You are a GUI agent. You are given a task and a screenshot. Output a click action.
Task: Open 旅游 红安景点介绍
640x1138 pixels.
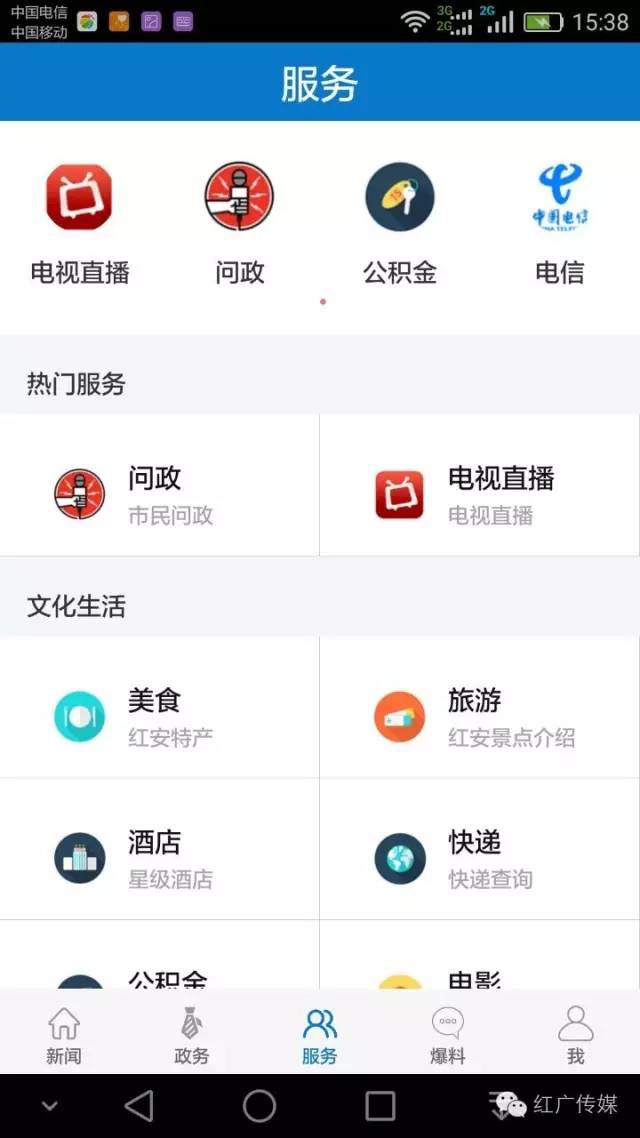click(480, 707)
